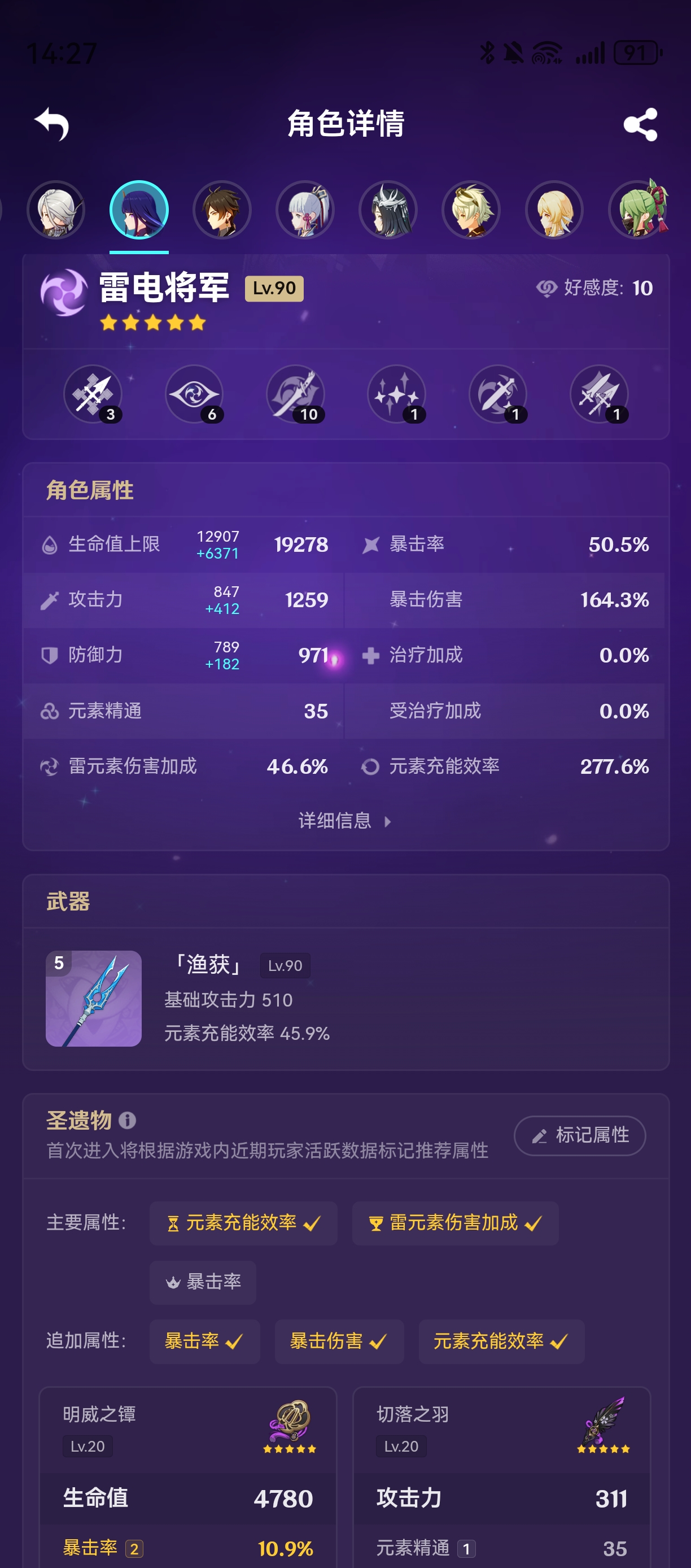Image resolution: width=691 pixels, height=1568 pixels.
Task: Open the 「渔获」 weapon card
Action: [x=345, y=998]
